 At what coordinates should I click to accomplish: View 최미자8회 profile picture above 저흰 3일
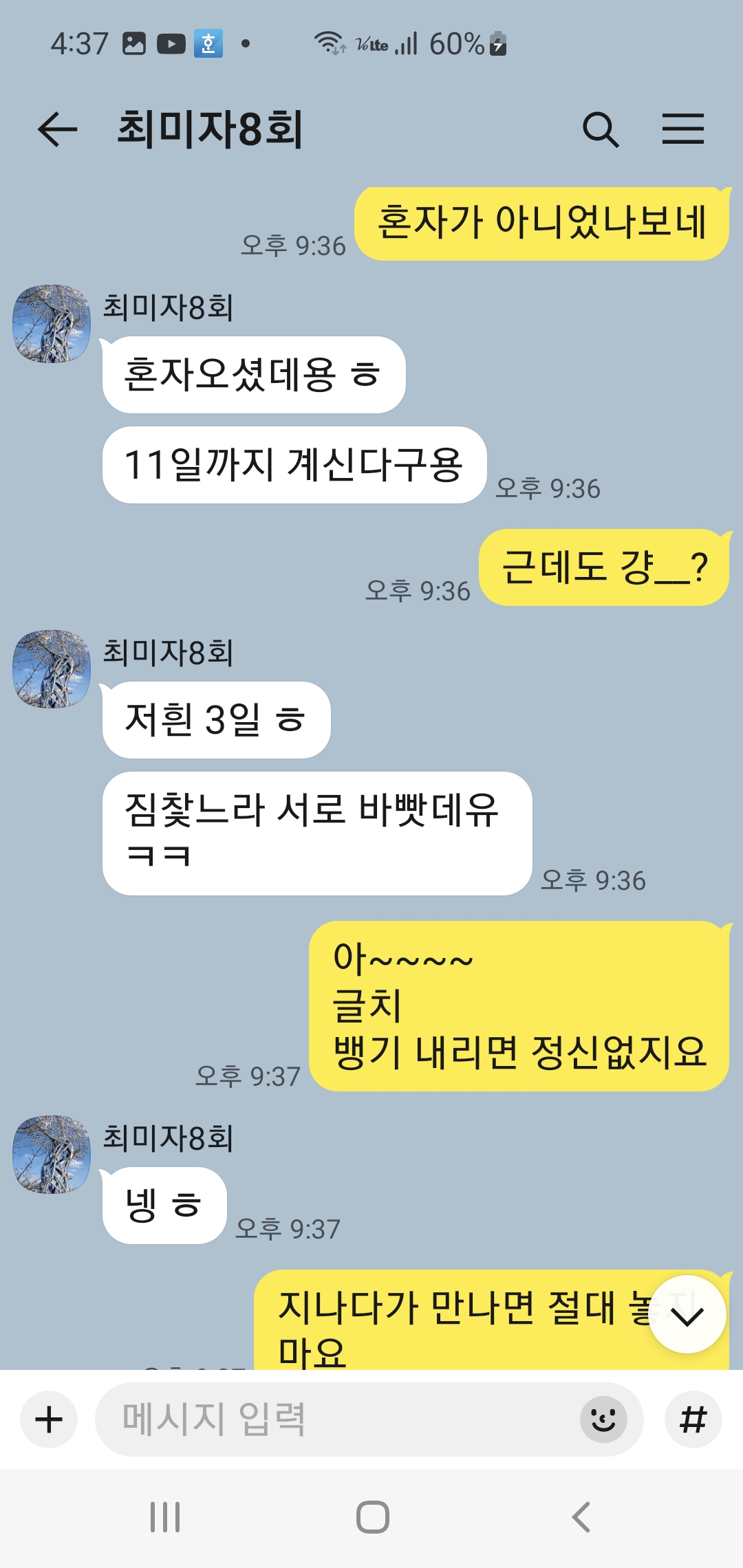pos(52,669)
